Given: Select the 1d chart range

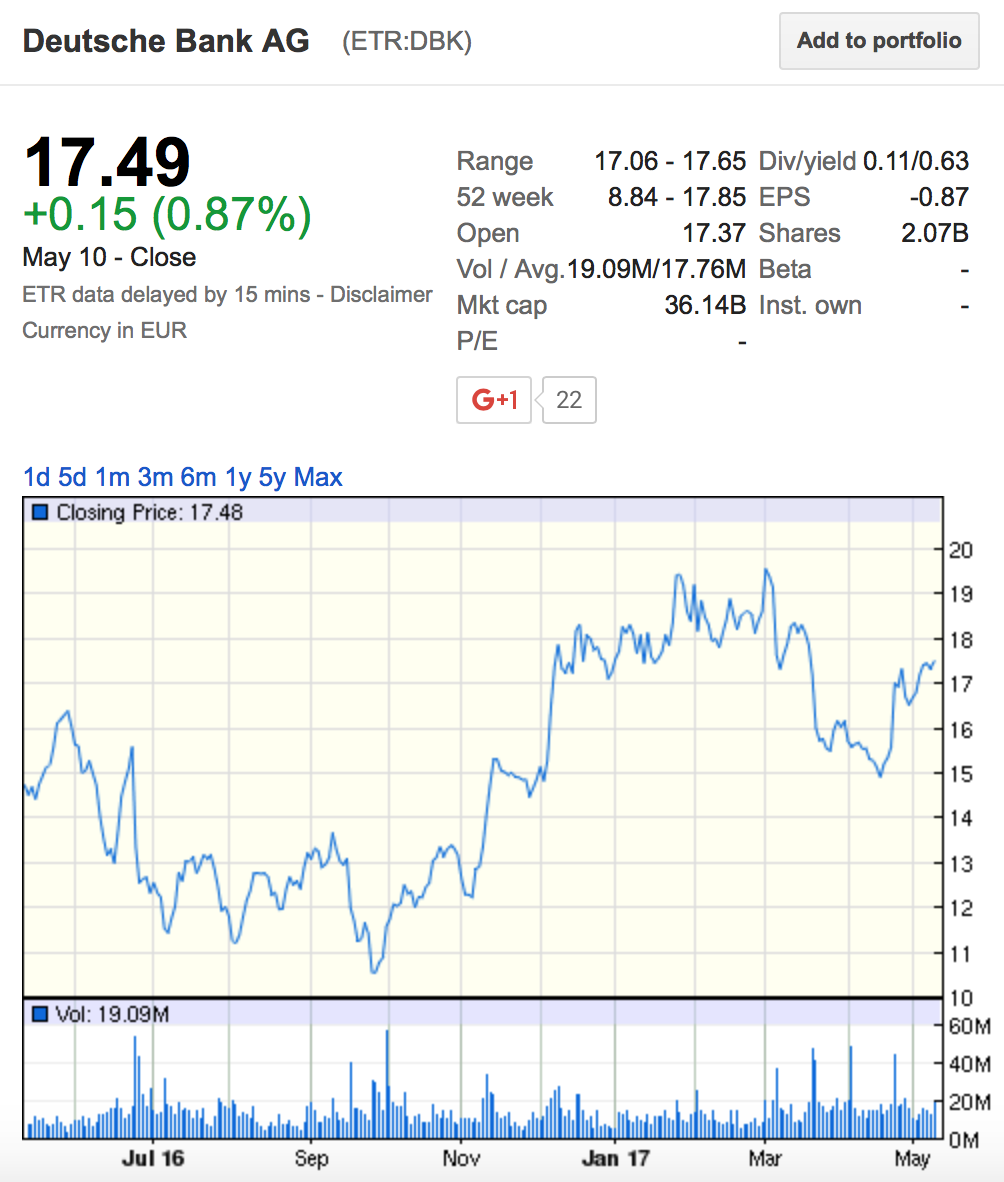Looking at the screenshot, I should tap(36, 478).
